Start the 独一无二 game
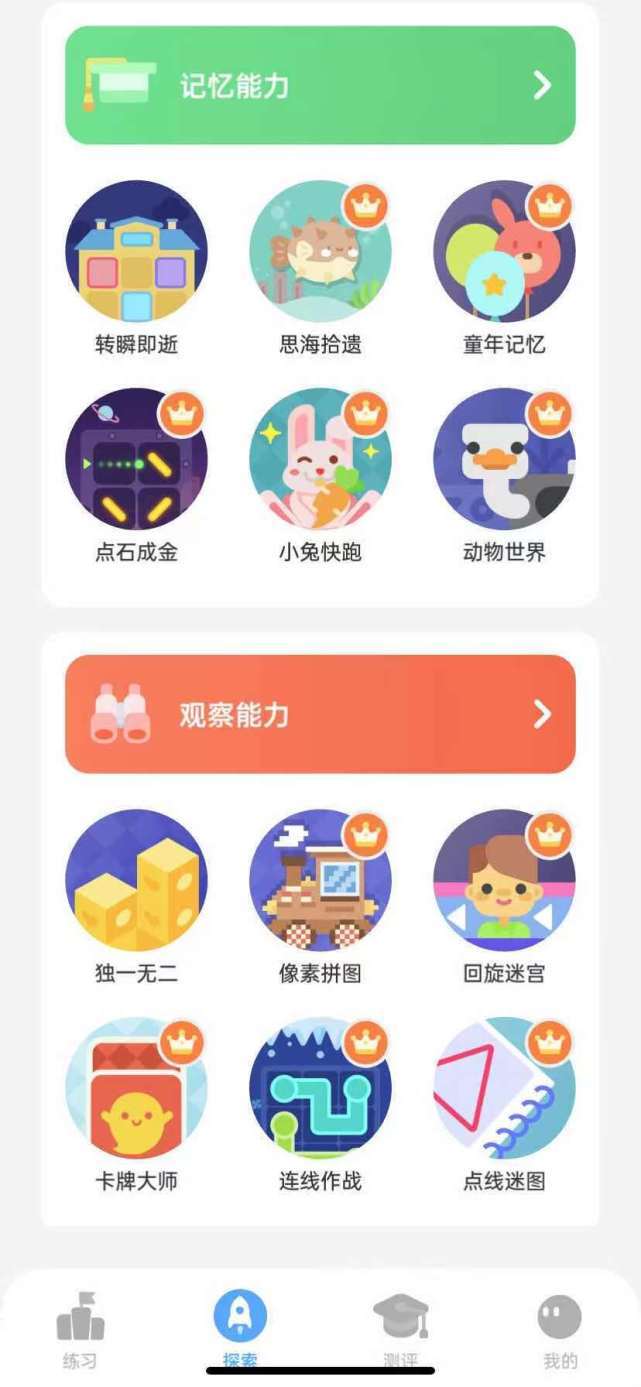Screen dimensions: 641x1387 coord(136,880)
